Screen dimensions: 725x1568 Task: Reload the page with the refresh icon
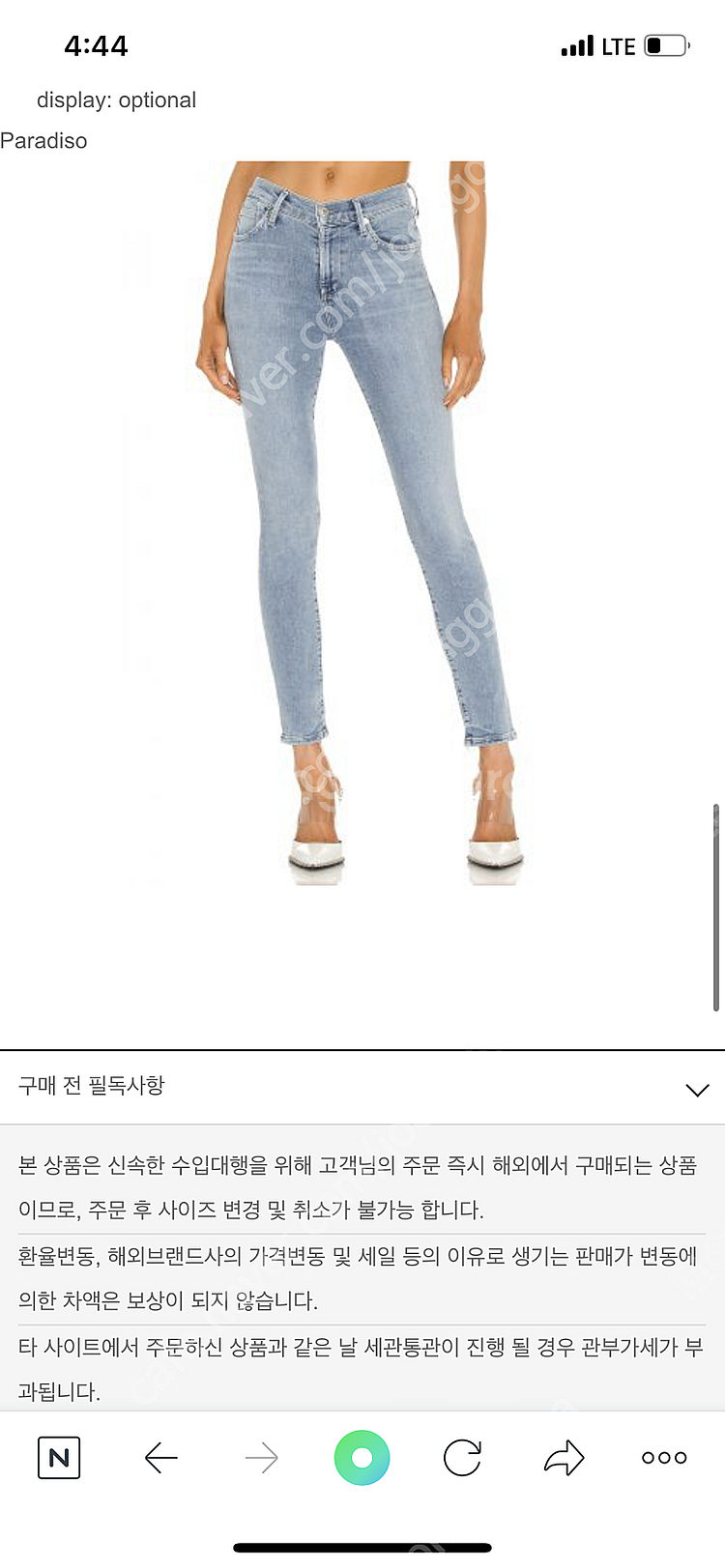click(462, 1456)
